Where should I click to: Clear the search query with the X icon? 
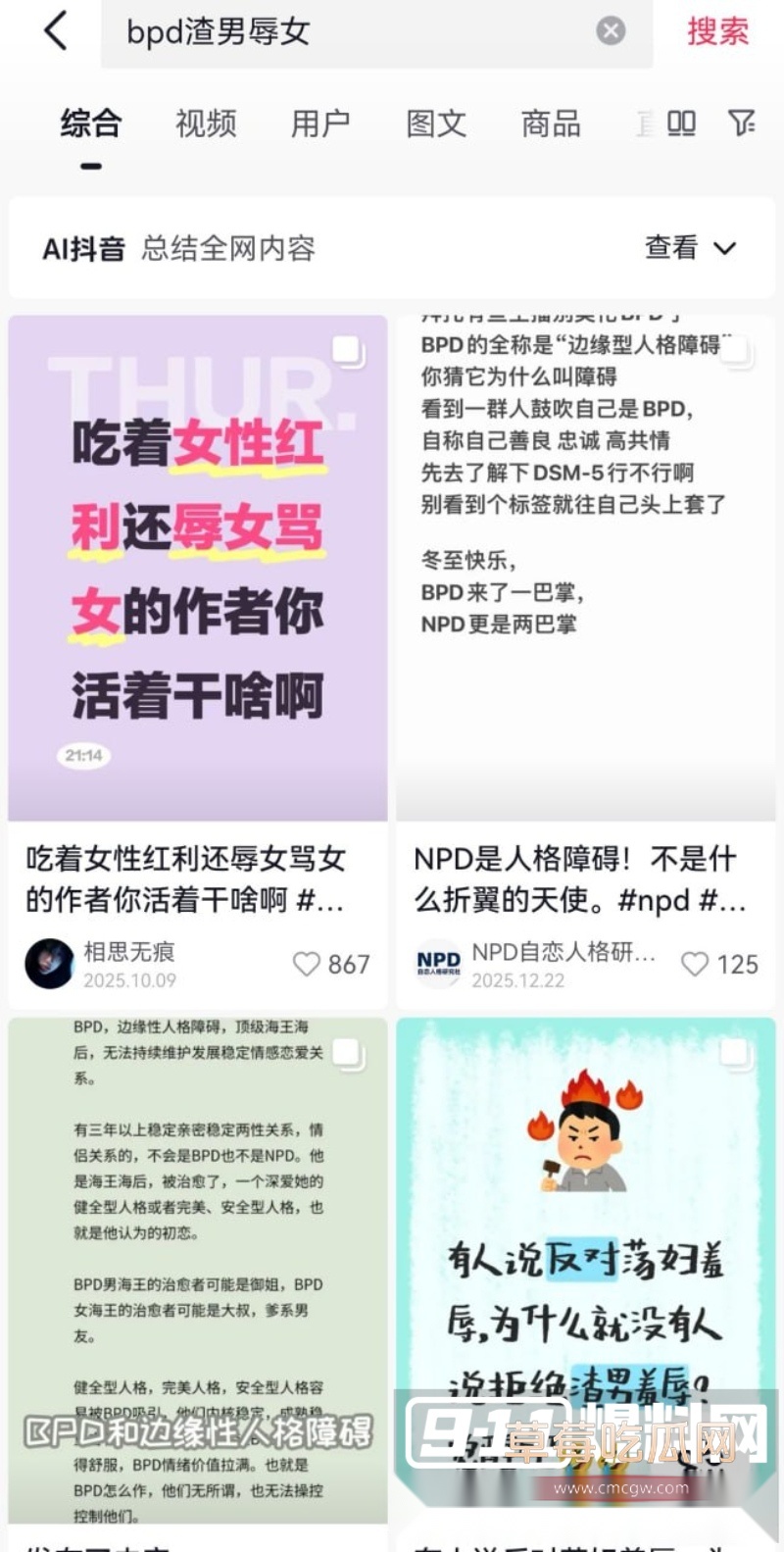[612, 30]
